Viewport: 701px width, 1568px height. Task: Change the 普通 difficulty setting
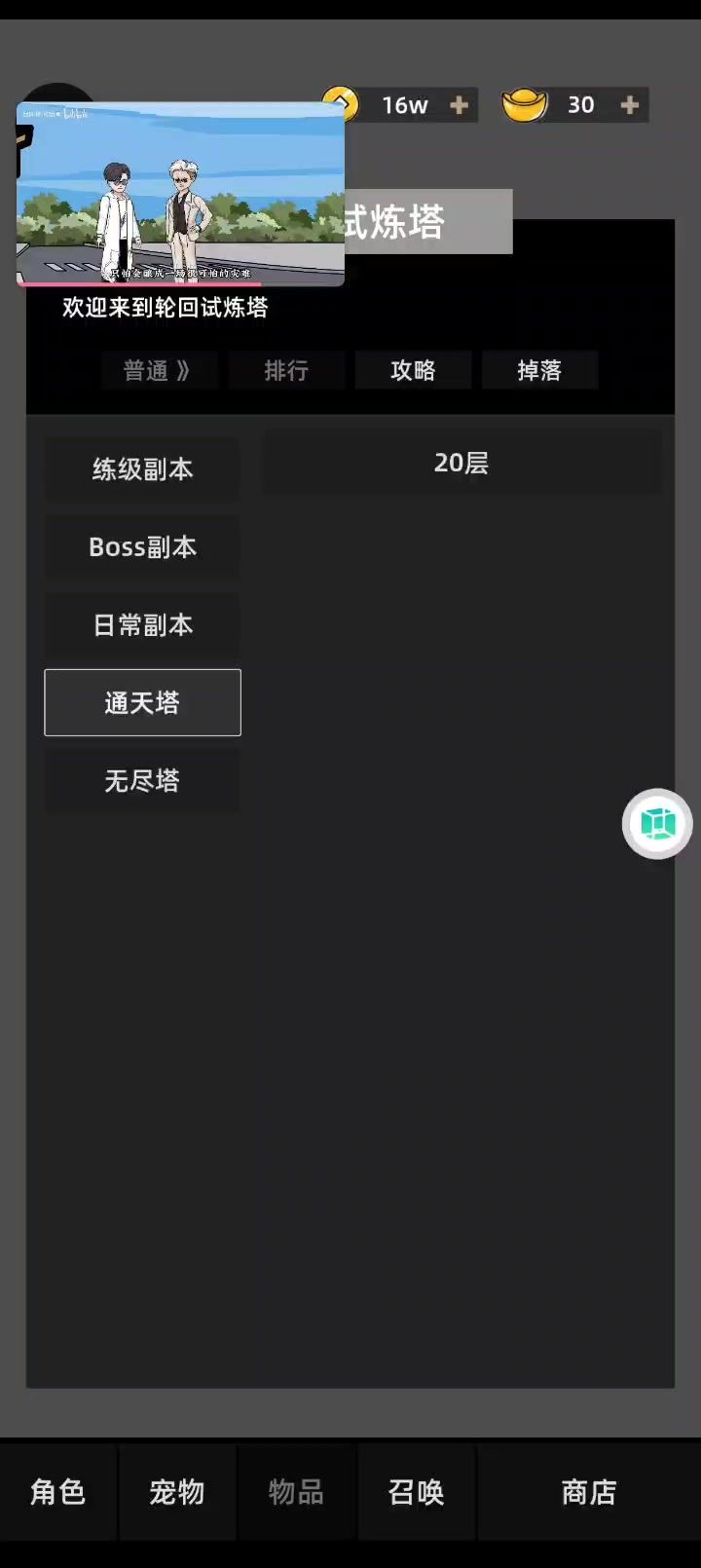click(158, 371)
